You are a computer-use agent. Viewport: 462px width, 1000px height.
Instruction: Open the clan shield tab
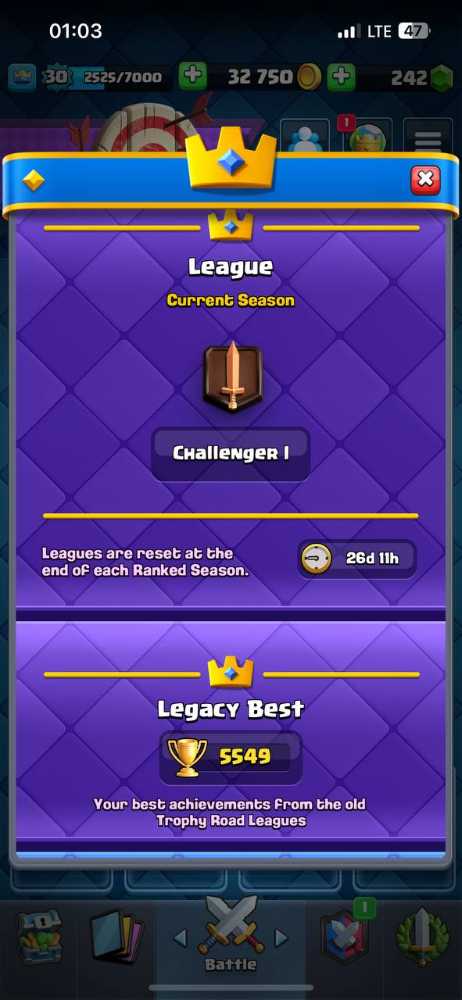[x=345, y=935]
